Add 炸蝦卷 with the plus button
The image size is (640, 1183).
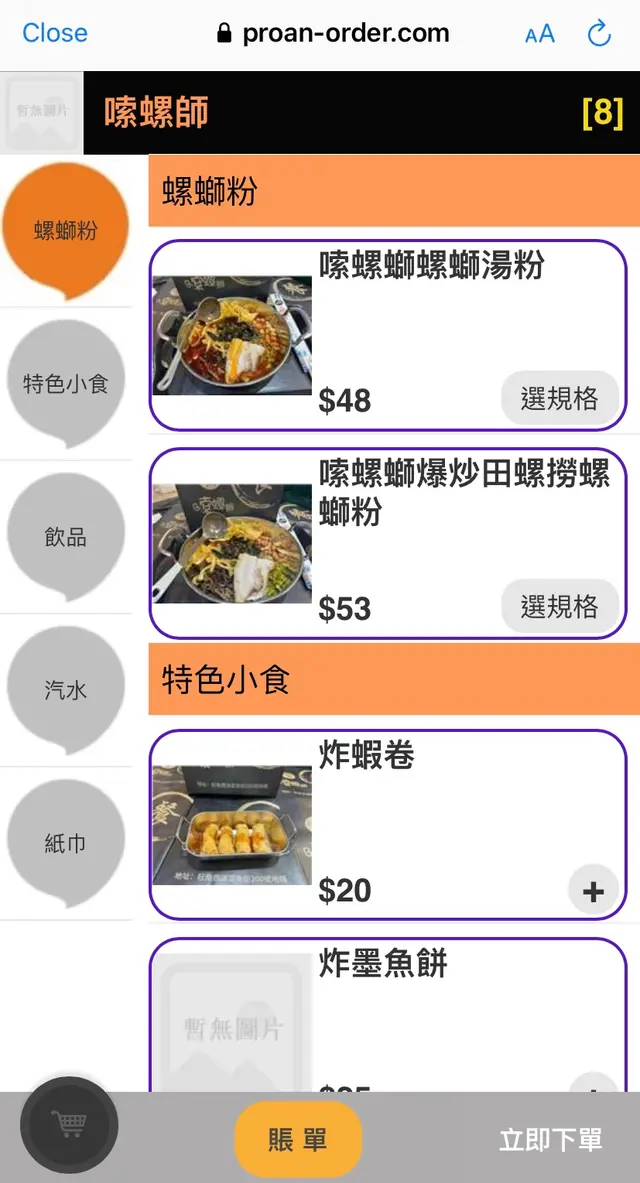pyautogui.click(x=593, y=891)
